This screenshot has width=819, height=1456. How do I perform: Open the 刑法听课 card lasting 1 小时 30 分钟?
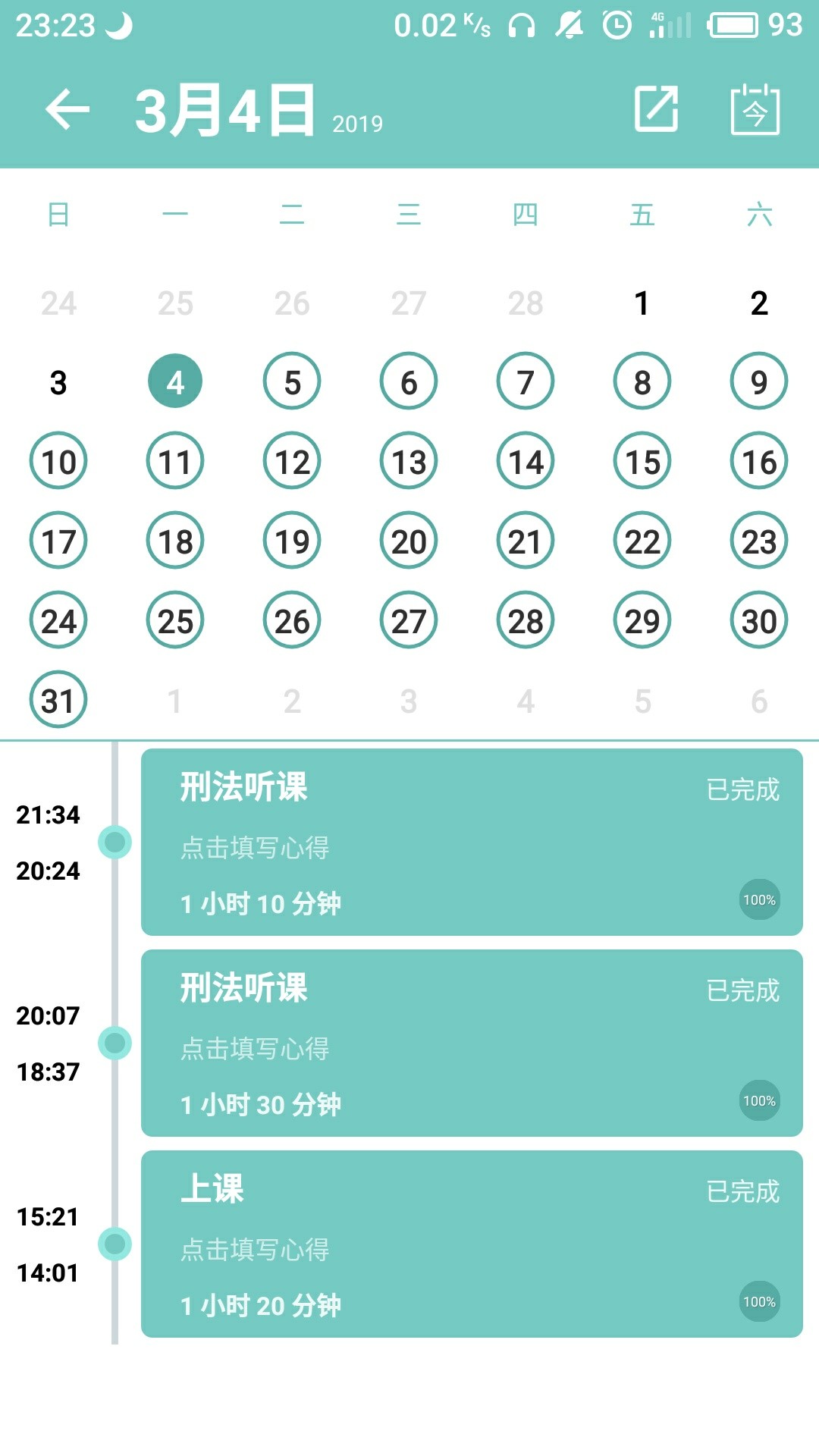(472, 1043)
